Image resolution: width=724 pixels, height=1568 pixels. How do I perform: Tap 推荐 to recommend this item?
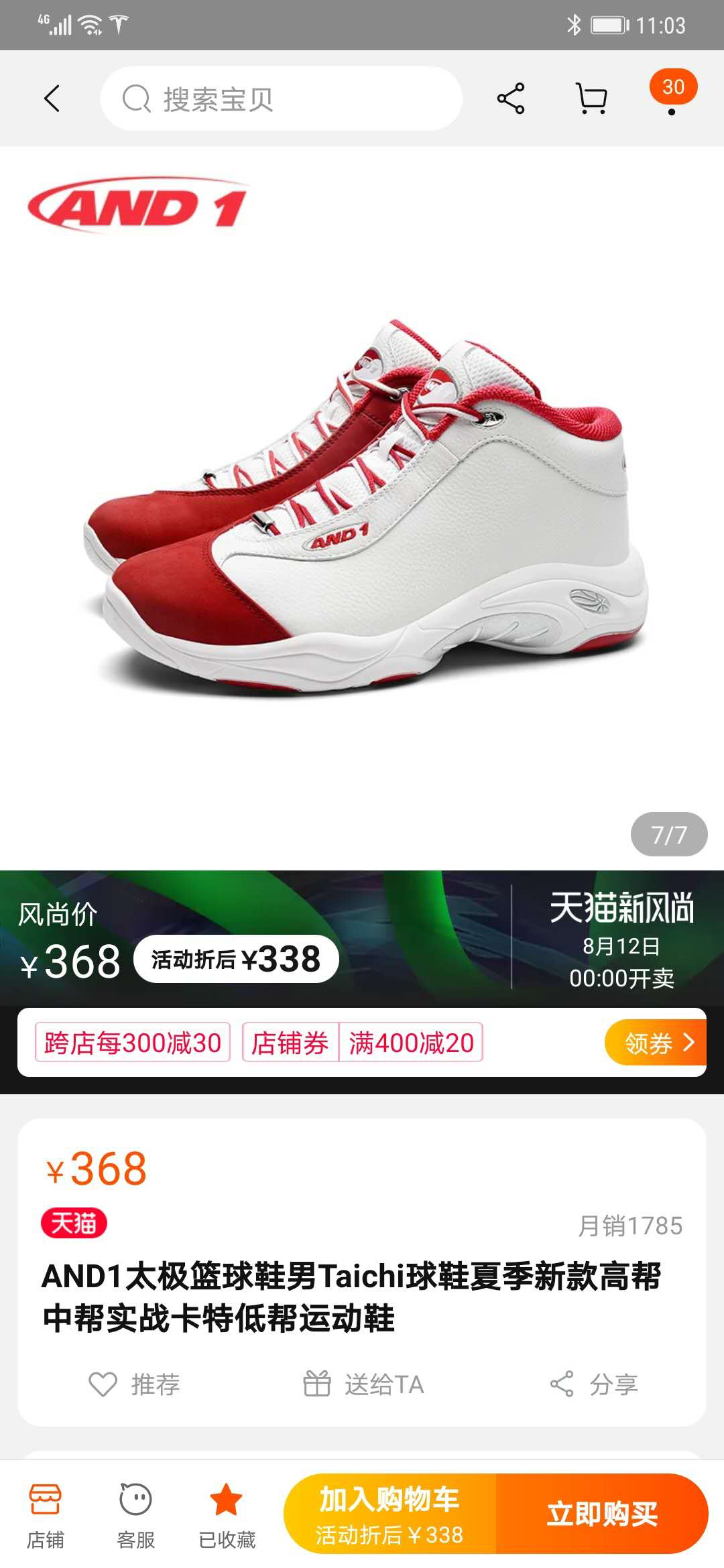click(x=134, y=1384)
